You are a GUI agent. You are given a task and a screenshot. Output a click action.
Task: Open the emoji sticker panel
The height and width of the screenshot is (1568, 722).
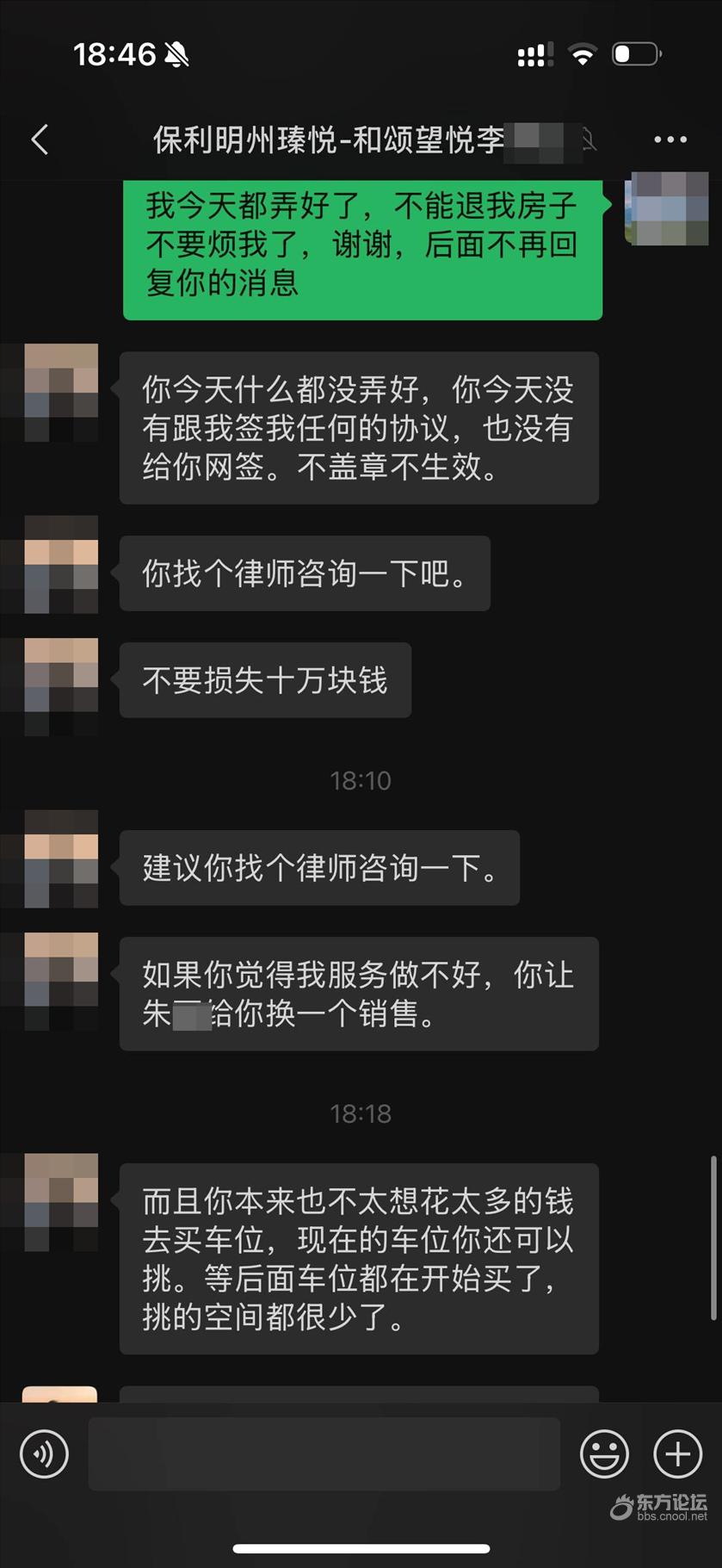point(604,1454)
